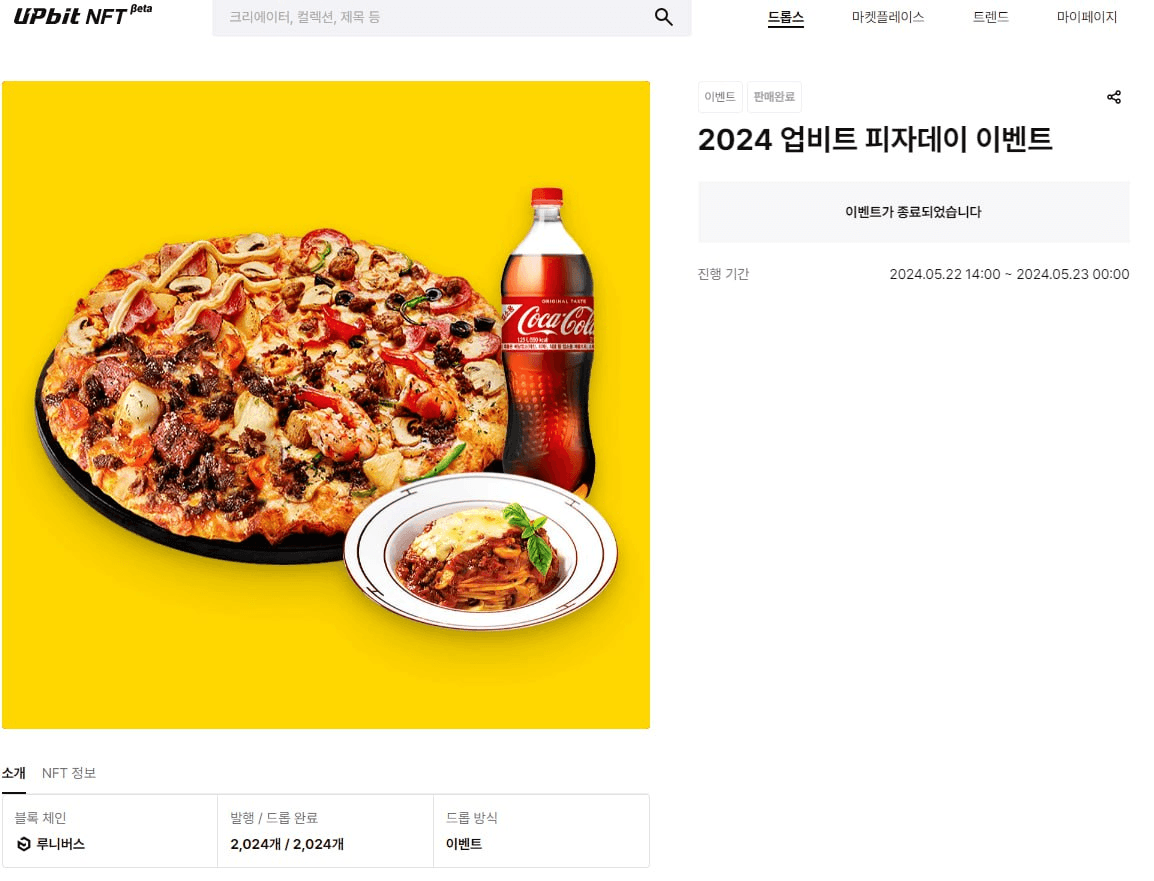
Task: Open the pizza event NFT image
Action: pos(326,405)
